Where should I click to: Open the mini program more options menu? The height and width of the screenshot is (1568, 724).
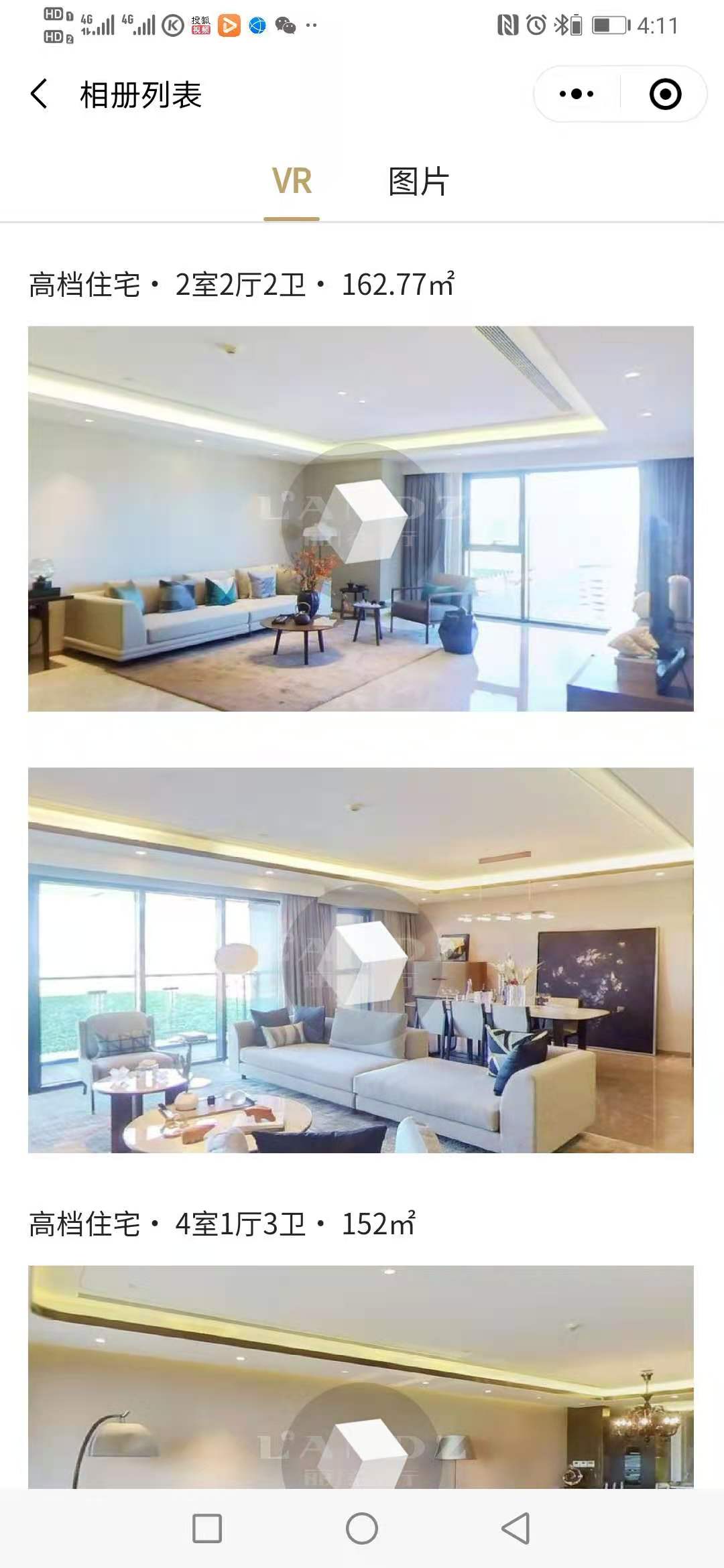click(577, 94)
